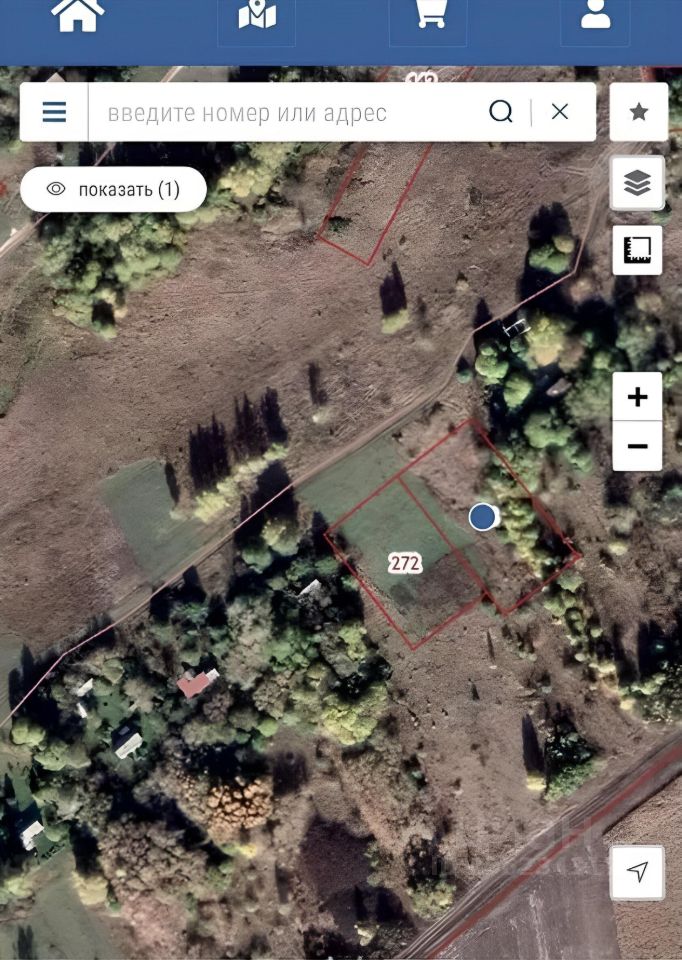Open the map layers selector

tap(637, 183)
